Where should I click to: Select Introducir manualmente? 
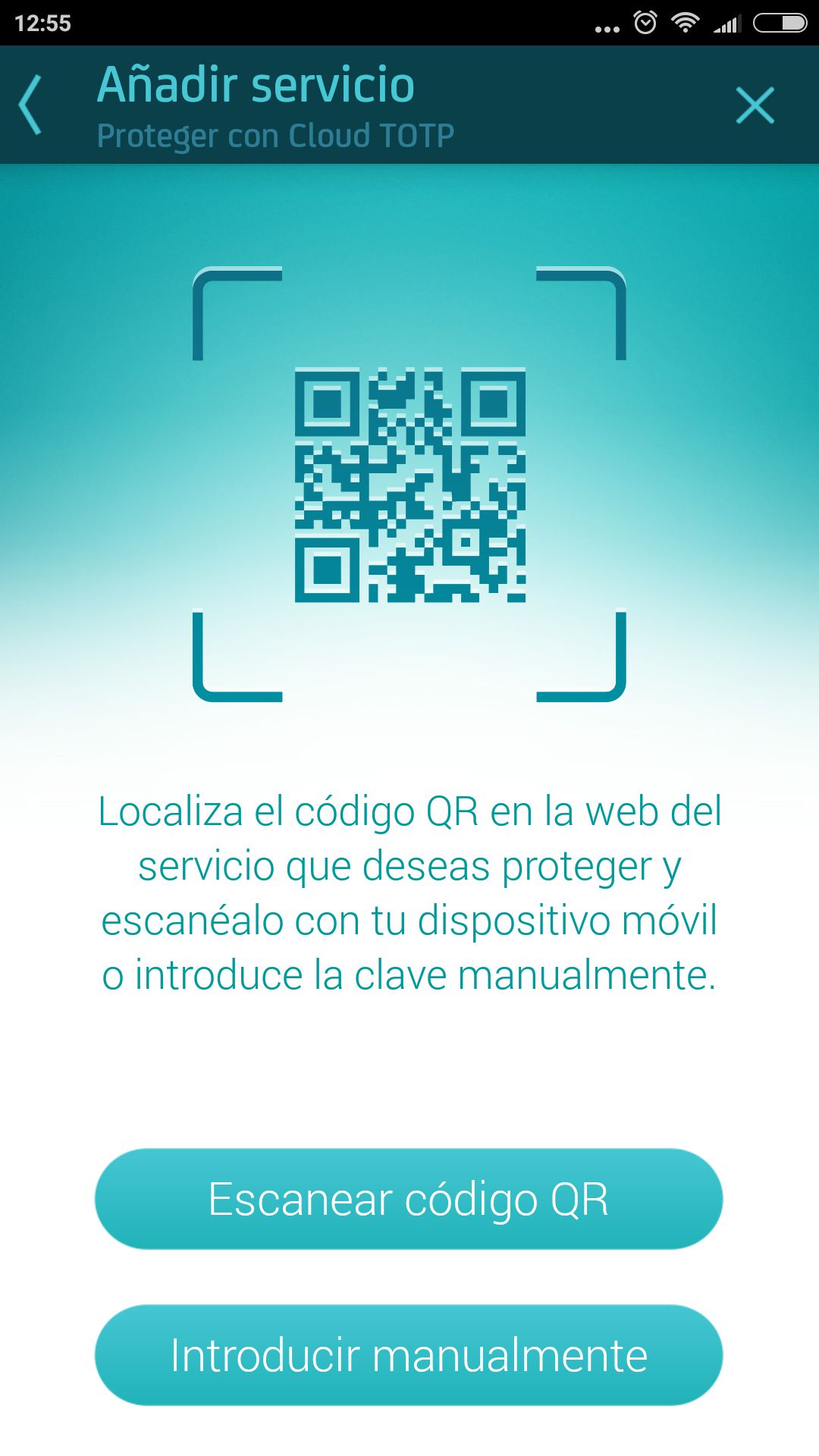409,1355
